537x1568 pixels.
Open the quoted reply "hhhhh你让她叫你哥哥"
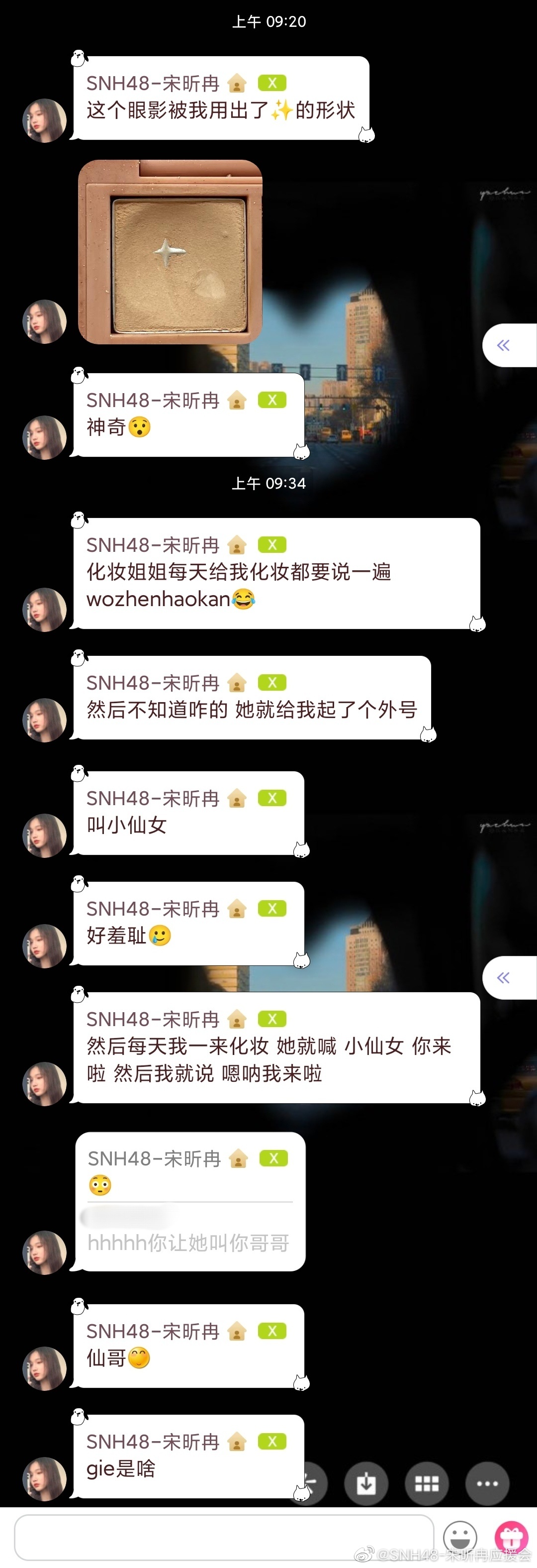188,1243
